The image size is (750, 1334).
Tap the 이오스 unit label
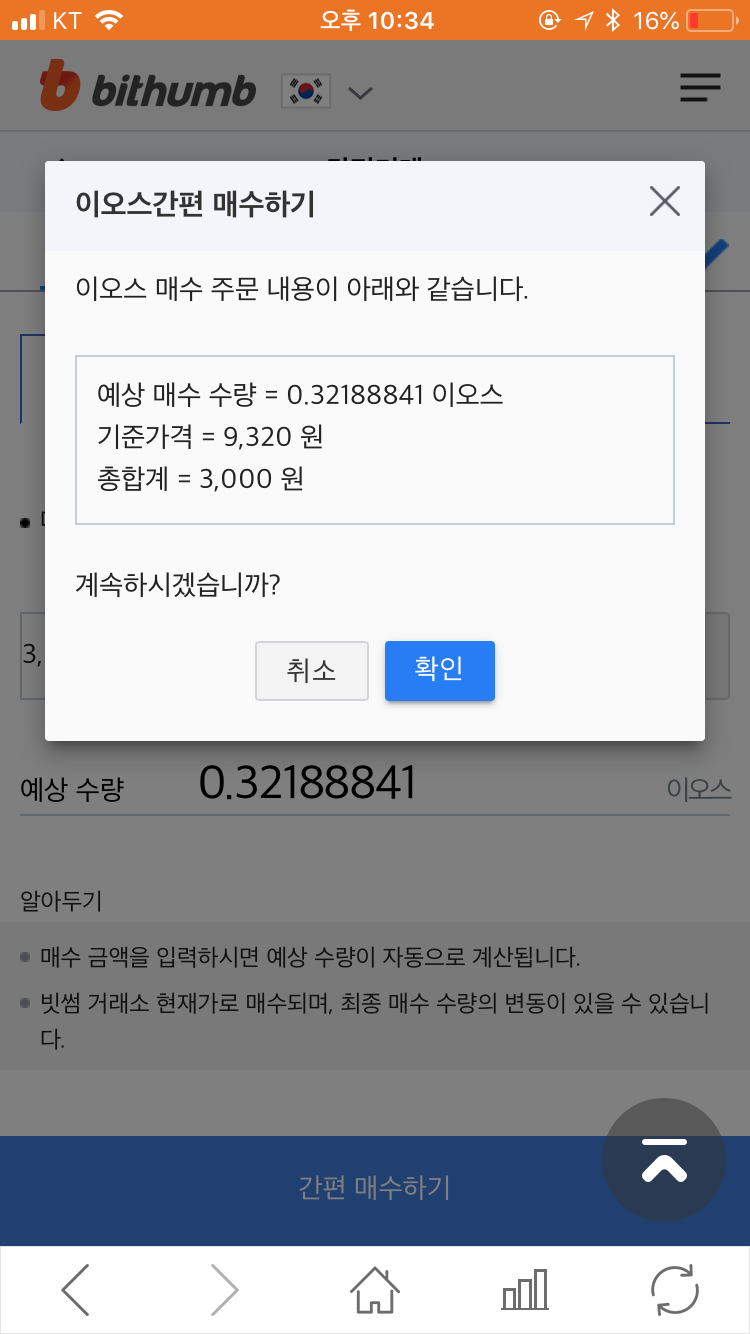(697, 790)
